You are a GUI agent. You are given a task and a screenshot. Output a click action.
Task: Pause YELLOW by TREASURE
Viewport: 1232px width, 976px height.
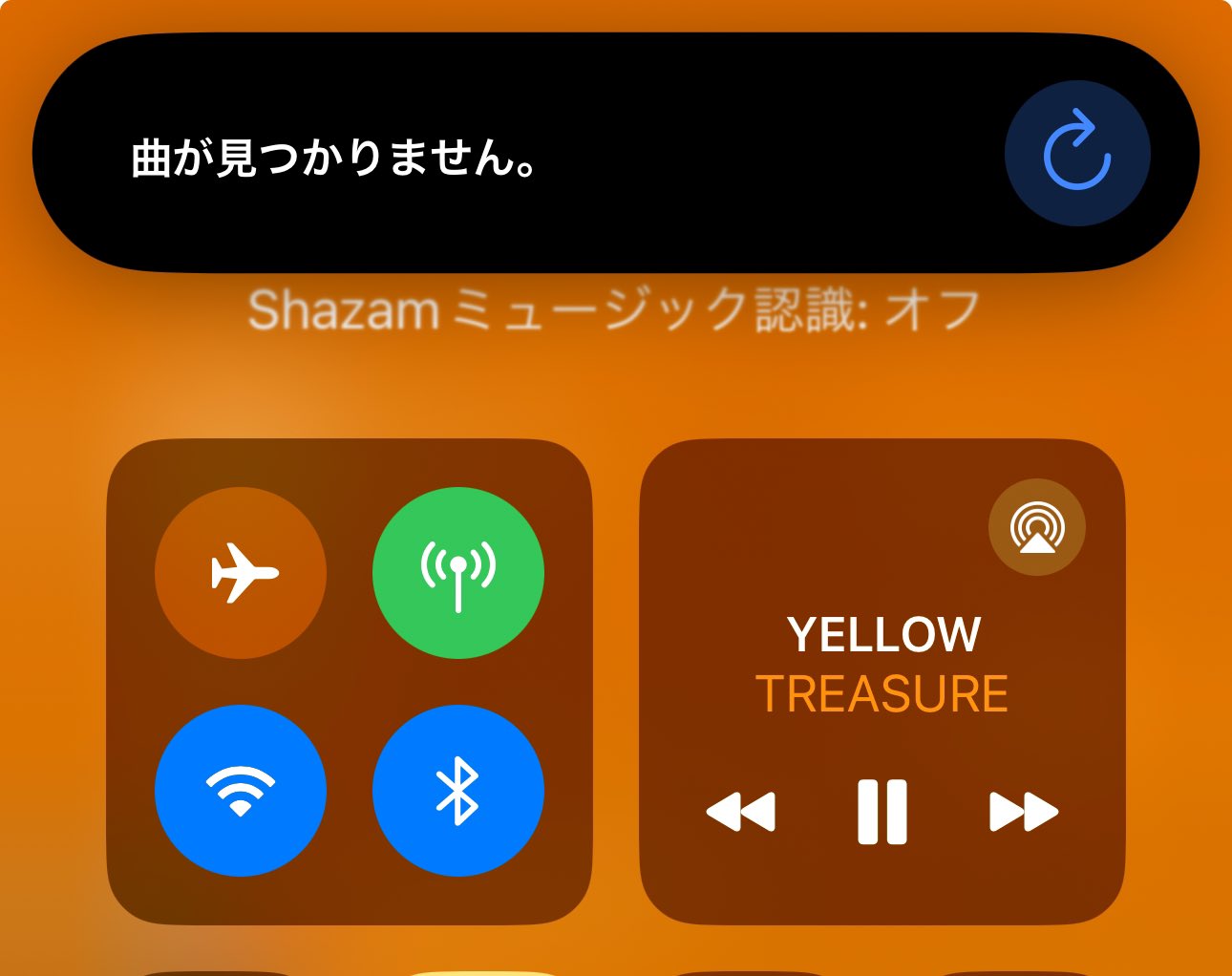(x=882, y=813)
